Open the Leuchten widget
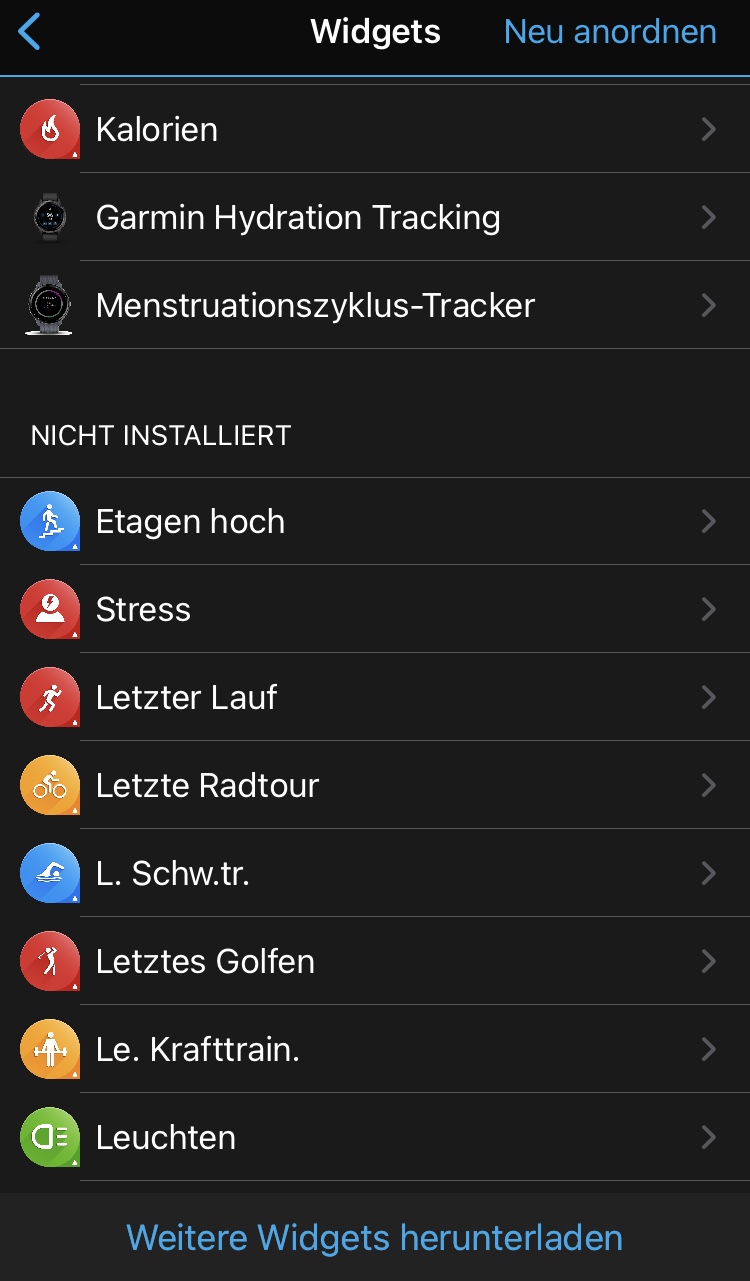This screenshot has width=750, height=1281. point(375,1138)
